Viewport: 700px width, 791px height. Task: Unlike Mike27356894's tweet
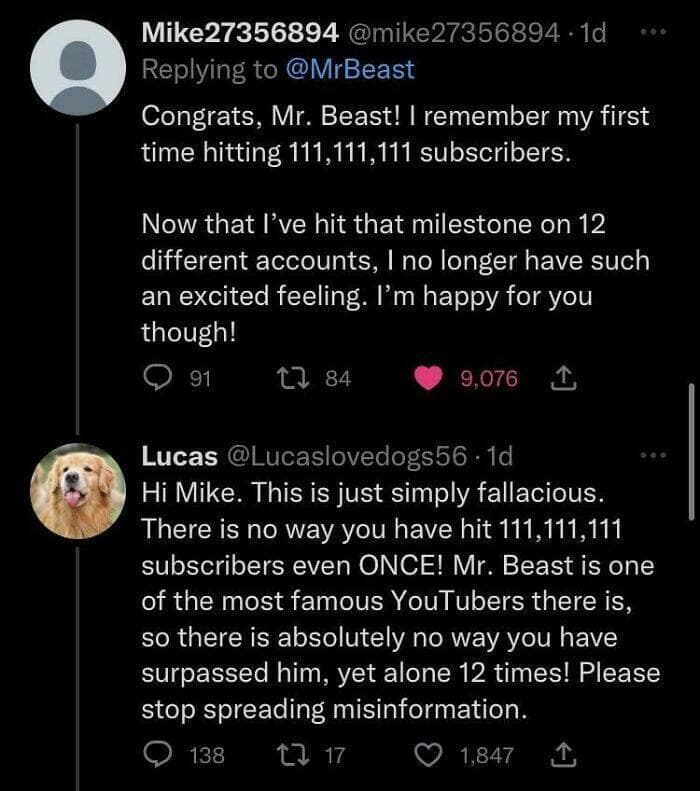(429, 378)
